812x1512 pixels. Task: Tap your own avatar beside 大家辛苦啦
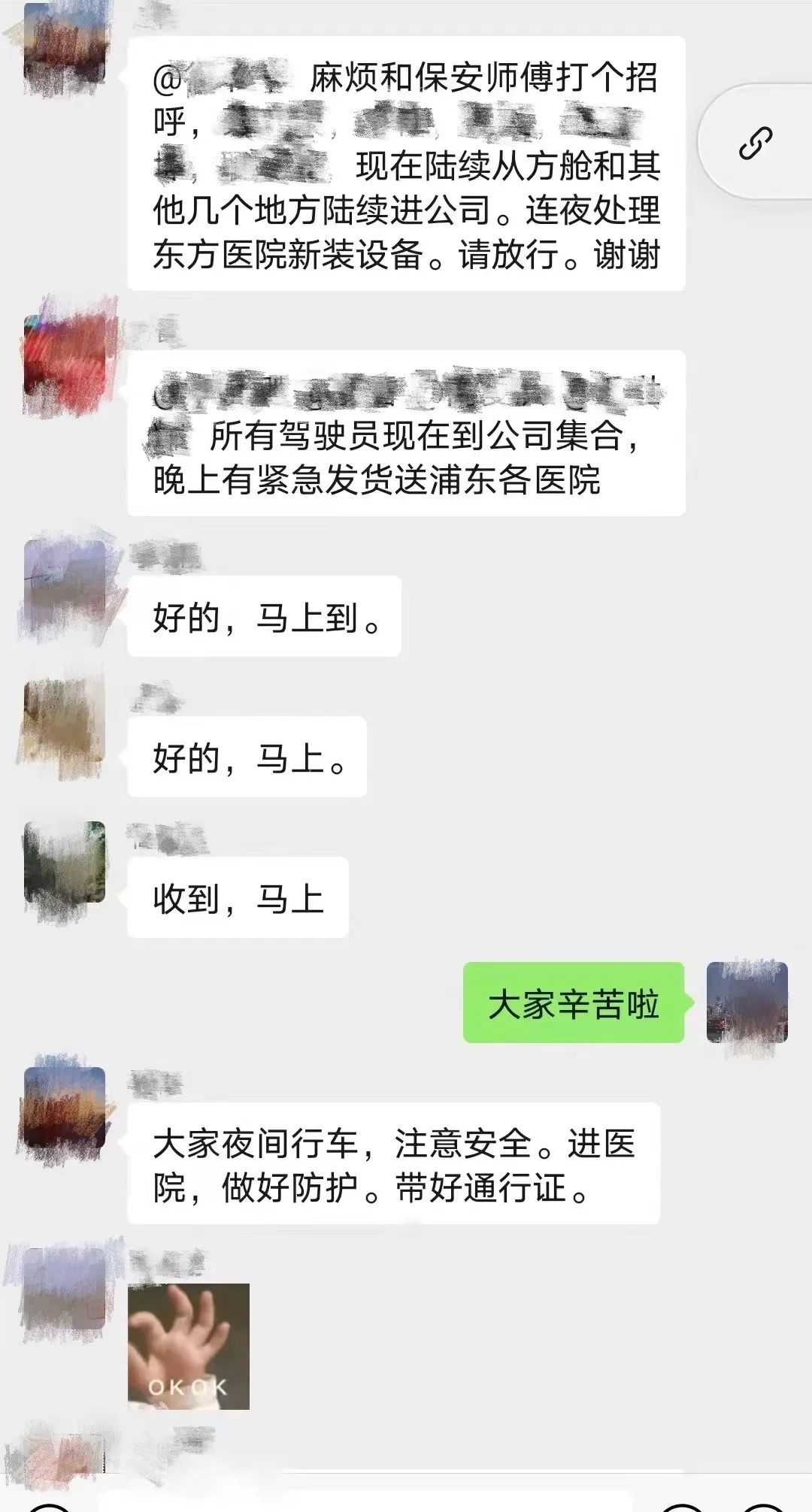pyautogui.click(x=747, y=1002)
